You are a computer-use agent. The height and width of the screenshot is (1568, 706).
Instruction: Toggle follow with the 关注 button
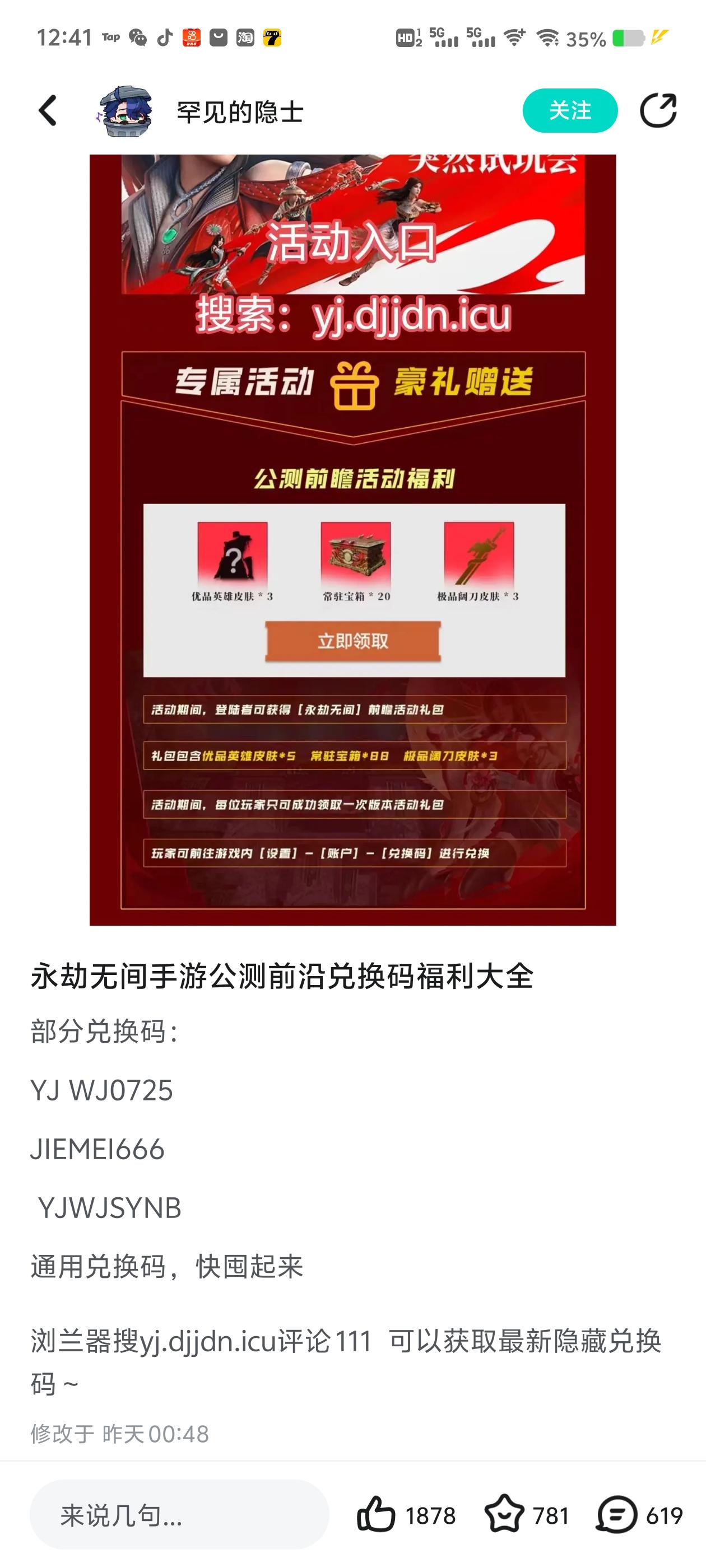coord(569,111)
